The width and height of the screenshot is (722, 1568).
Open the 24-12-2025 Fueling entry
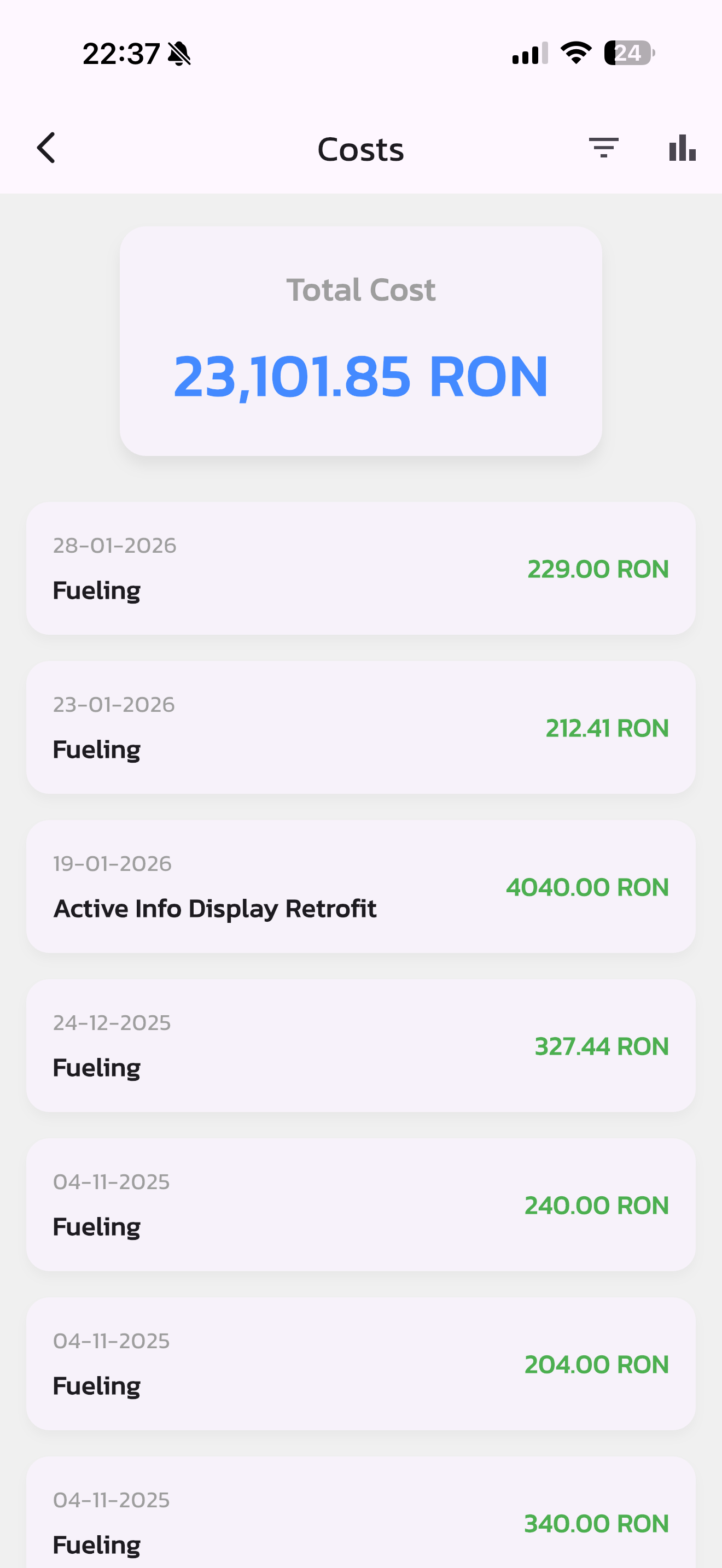point(360,1046)
